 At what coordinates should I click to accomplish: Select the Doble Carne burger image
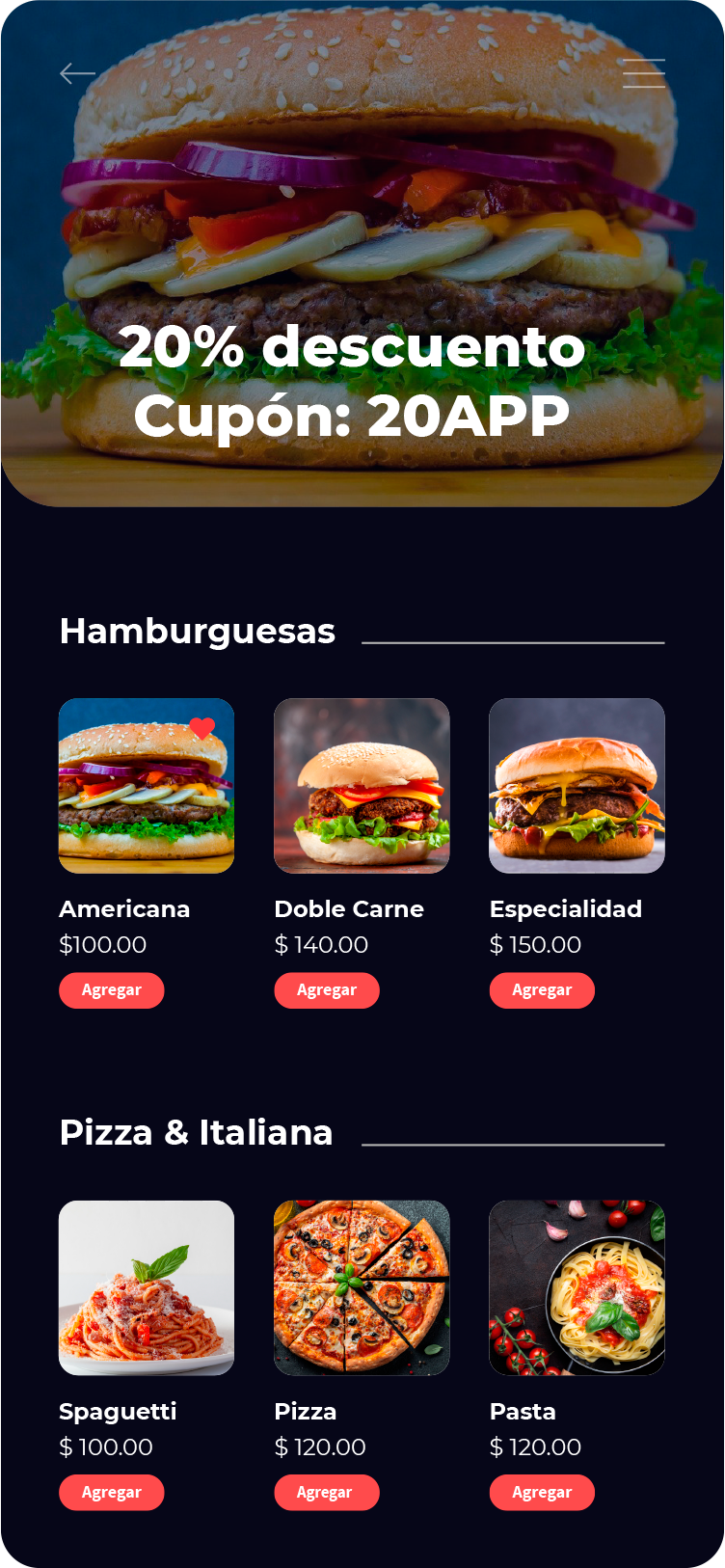pos(362,786)
